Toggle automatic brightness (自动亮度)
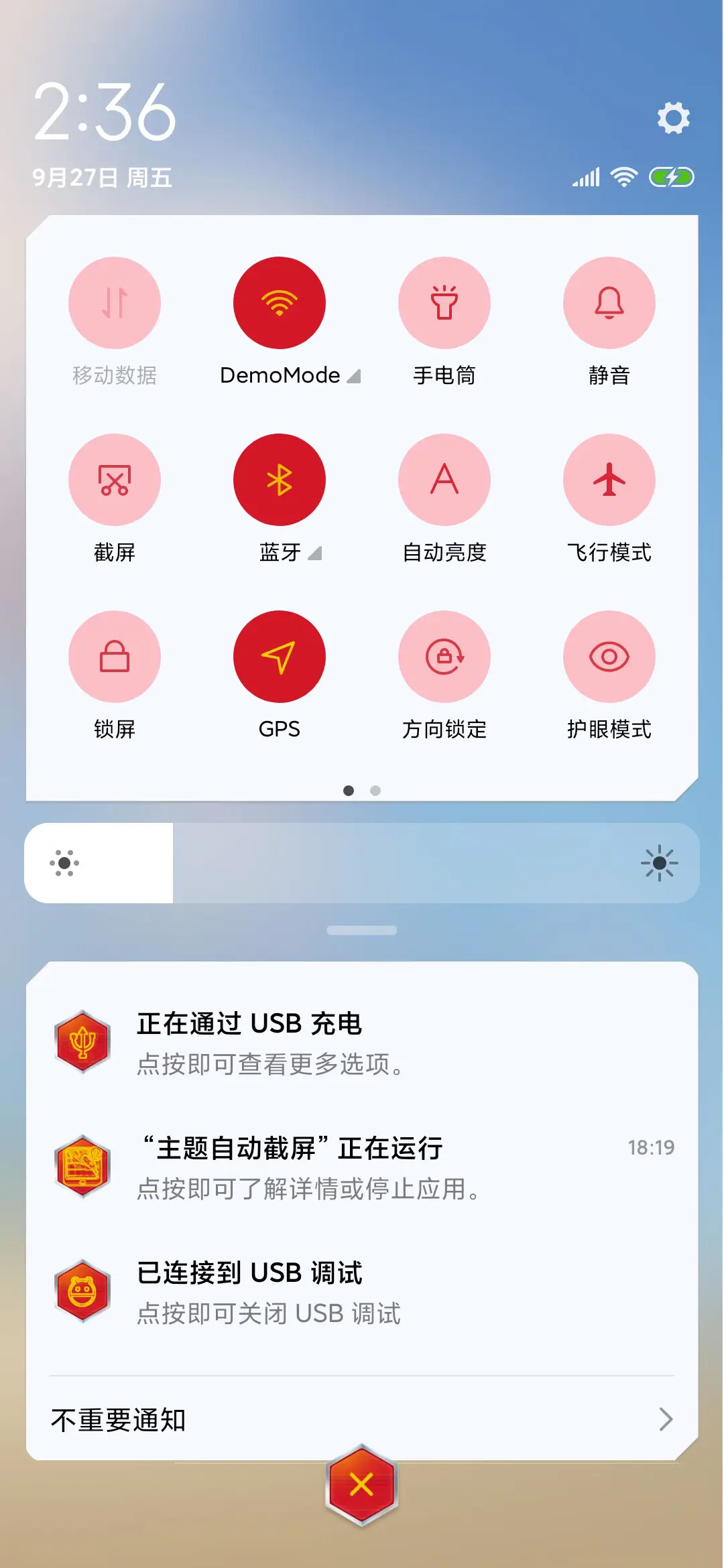The height and width of the screenshot is (1568, 724). (444, 480)
